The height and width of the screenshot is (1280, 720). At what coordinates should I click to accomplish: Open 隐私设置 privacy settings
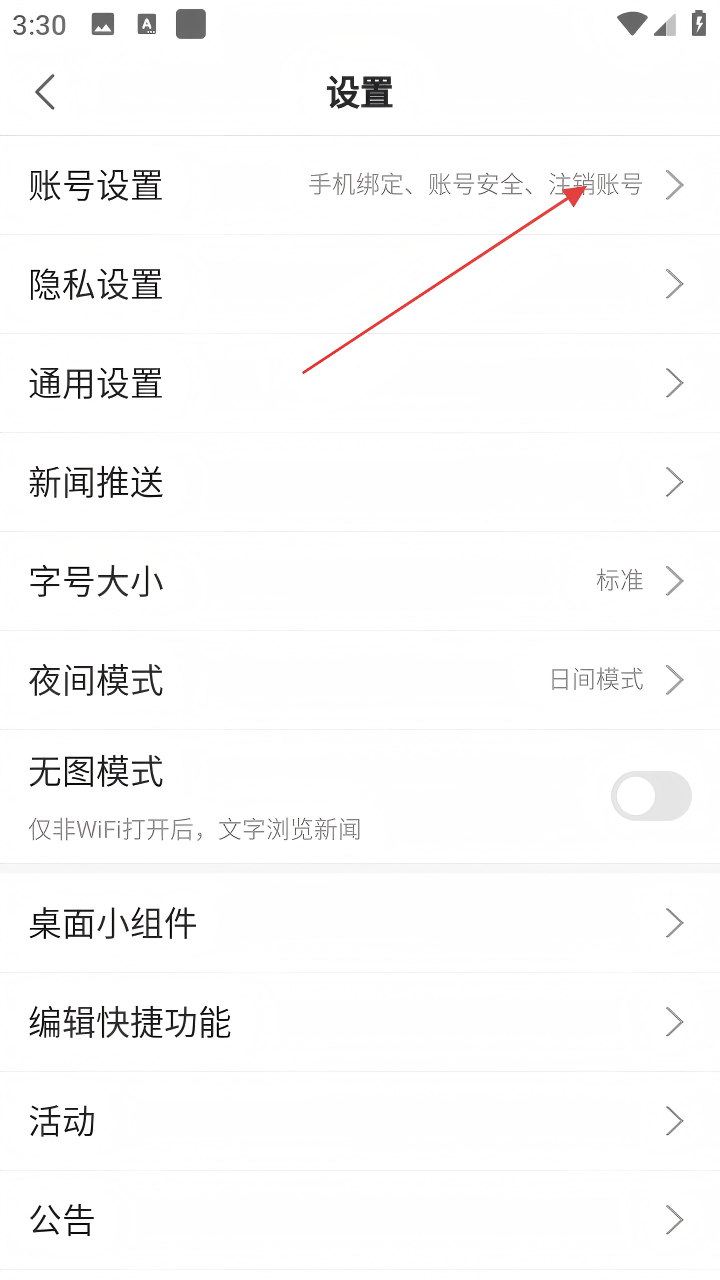(96, 285)
